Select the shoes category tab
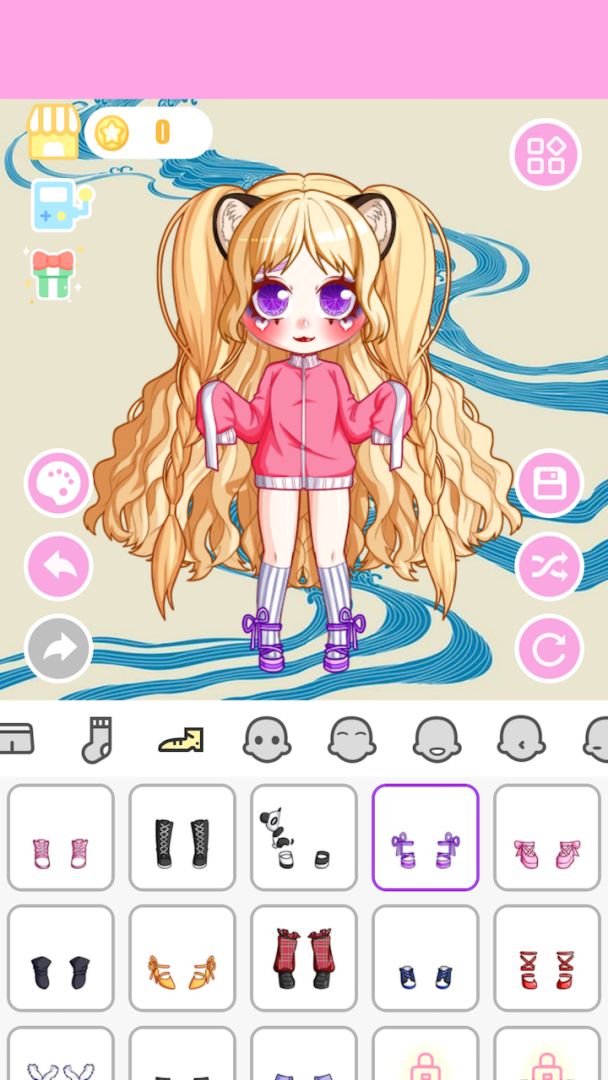608x1080 pixels. pos(181,740)
